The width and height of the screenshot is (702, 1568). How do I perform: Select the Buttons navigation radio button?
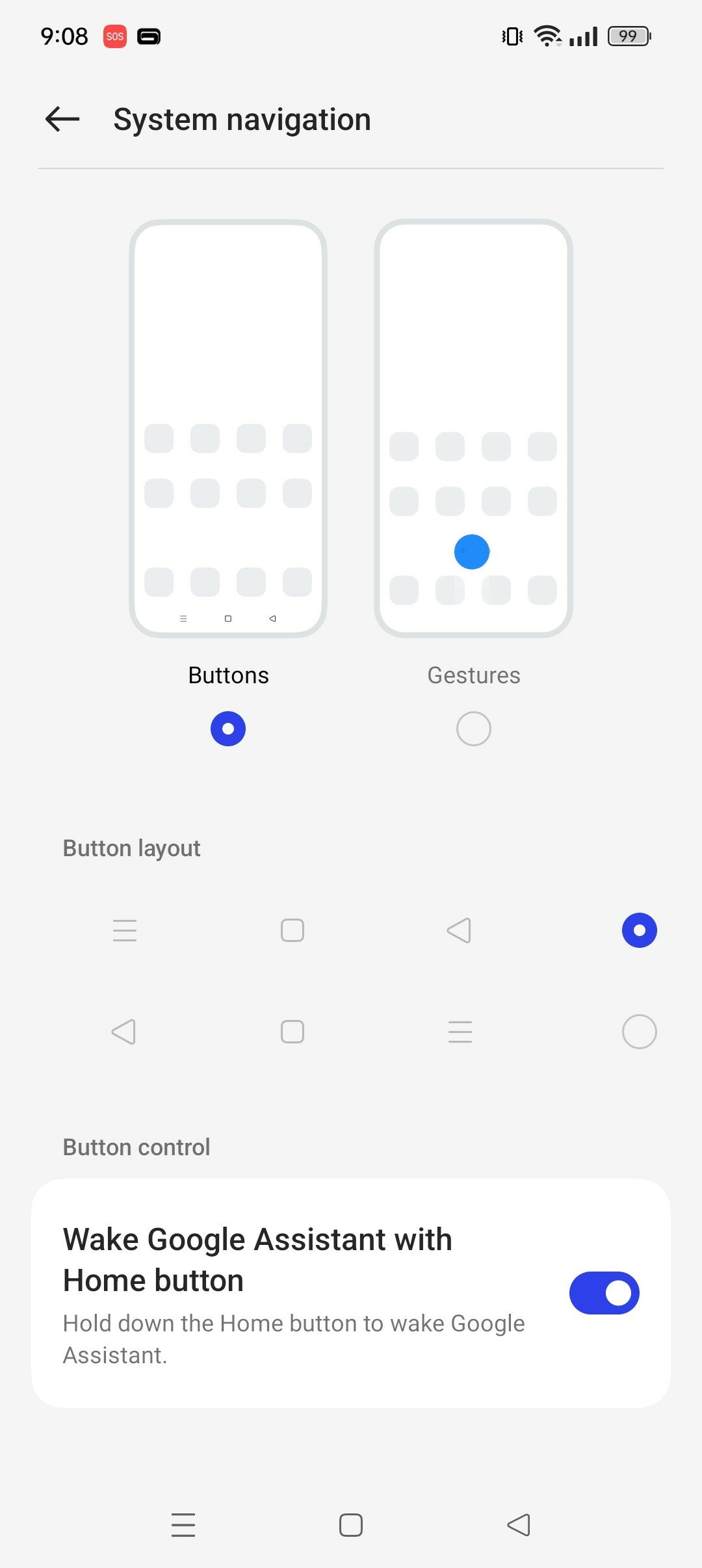pos(228,729)
